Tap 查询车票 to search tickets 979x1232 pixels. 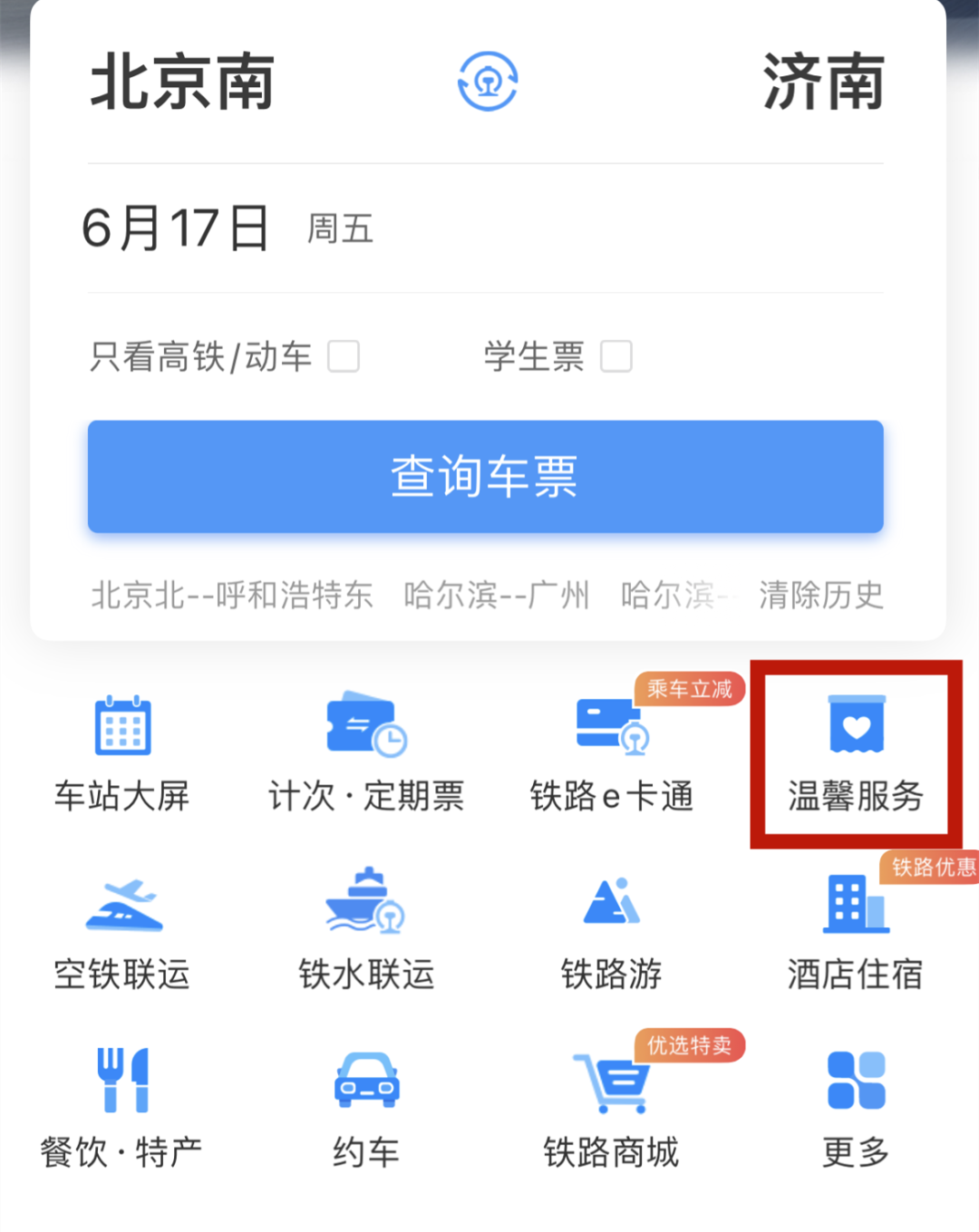485,476
